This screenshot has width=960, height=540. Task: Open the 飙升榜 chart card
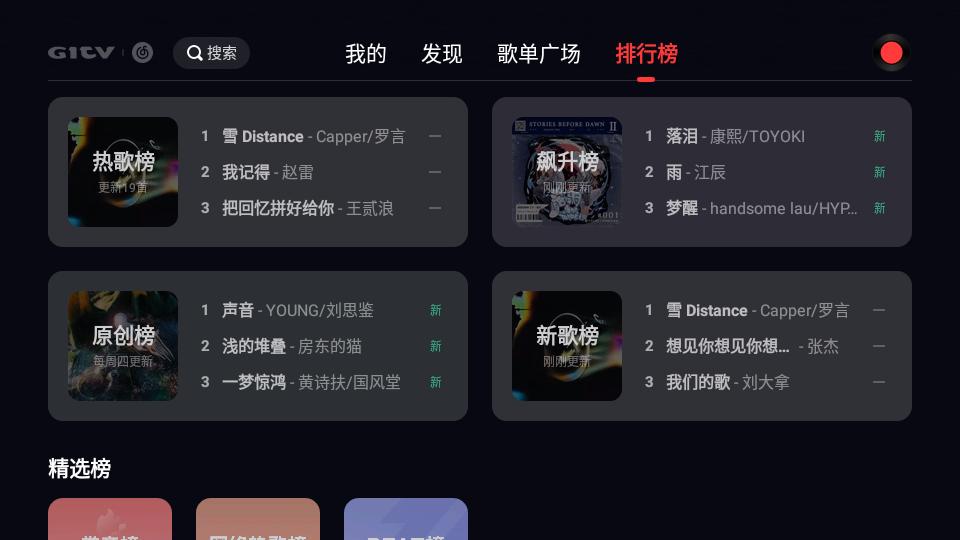coord(567,172)
